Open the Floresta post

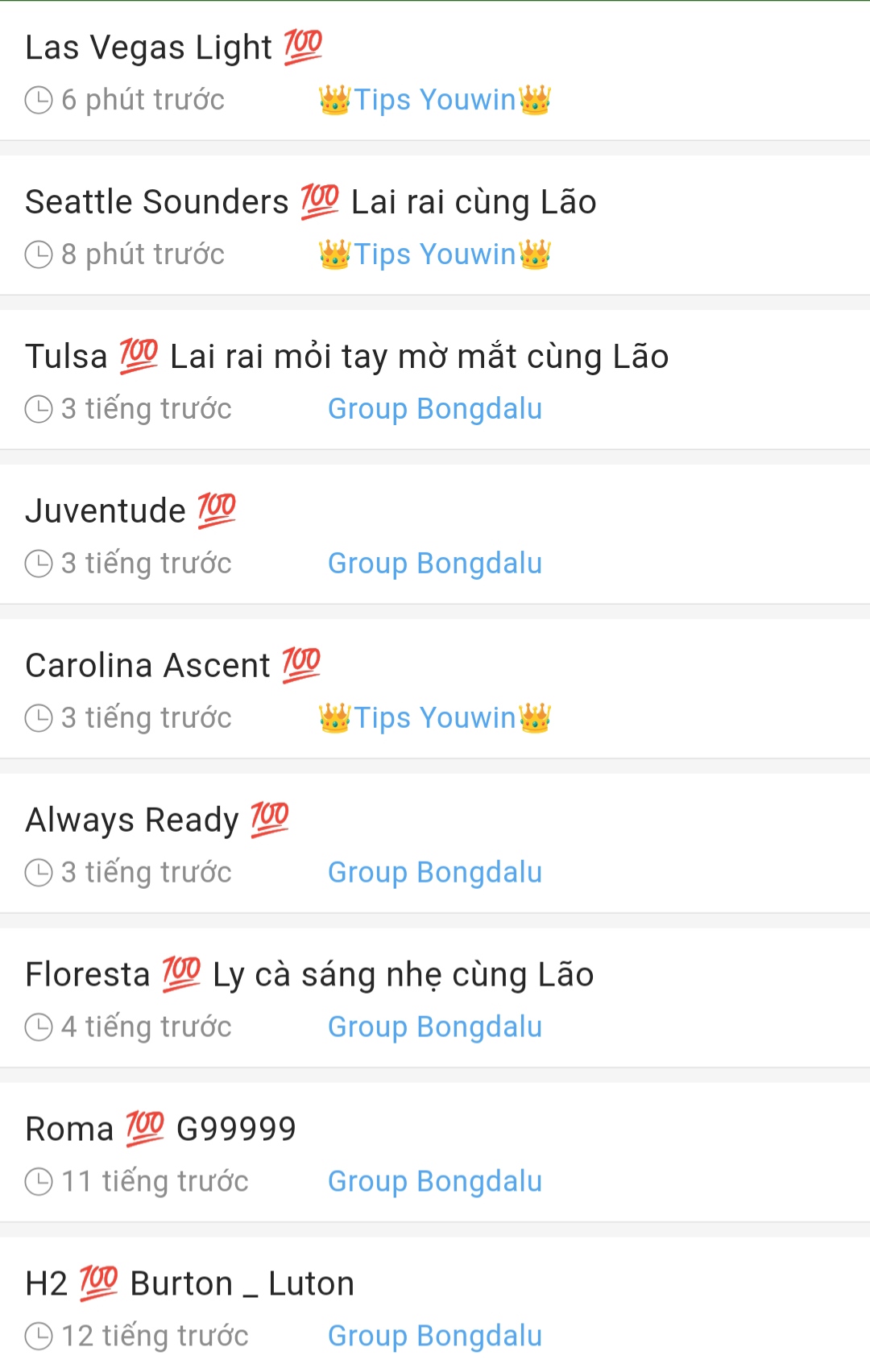309,975
